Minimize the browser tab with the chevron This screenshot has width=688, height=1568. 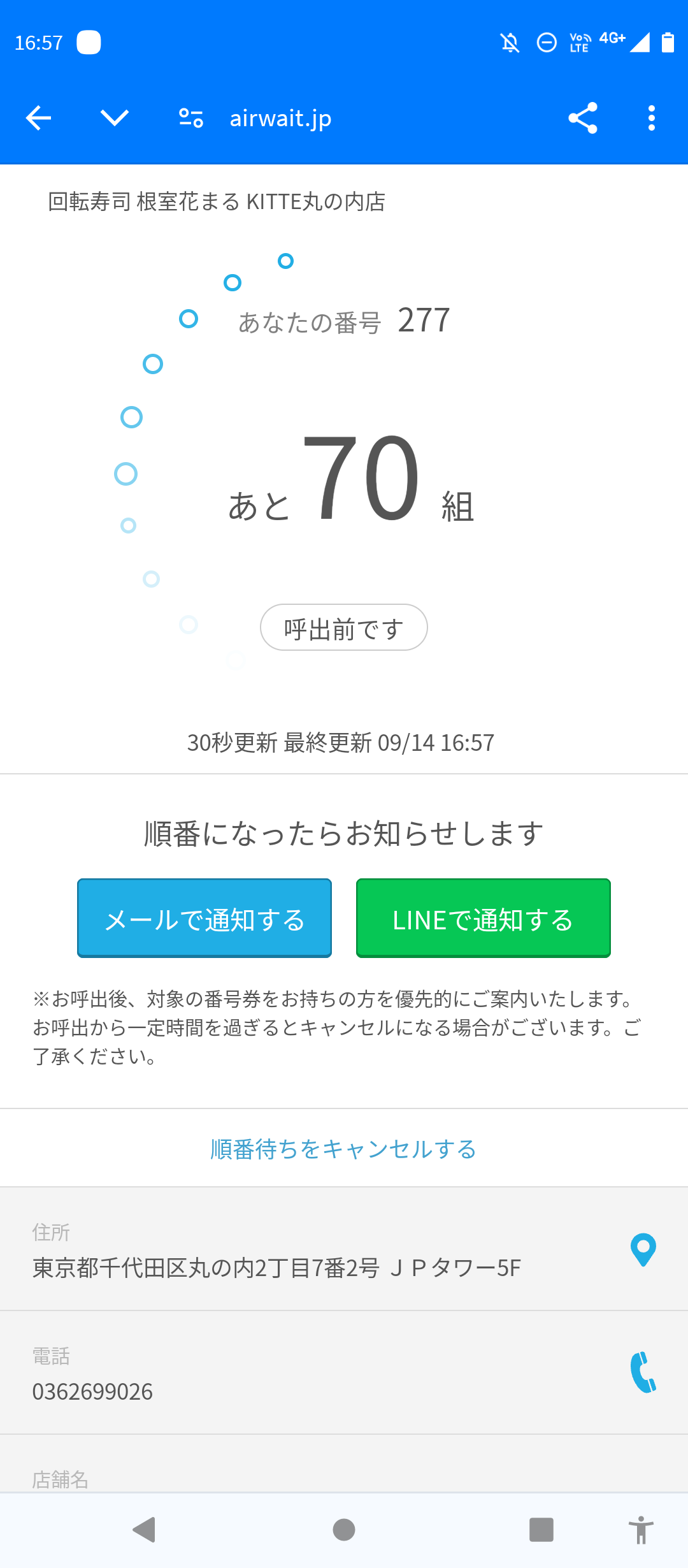click(x=115, y=118)
